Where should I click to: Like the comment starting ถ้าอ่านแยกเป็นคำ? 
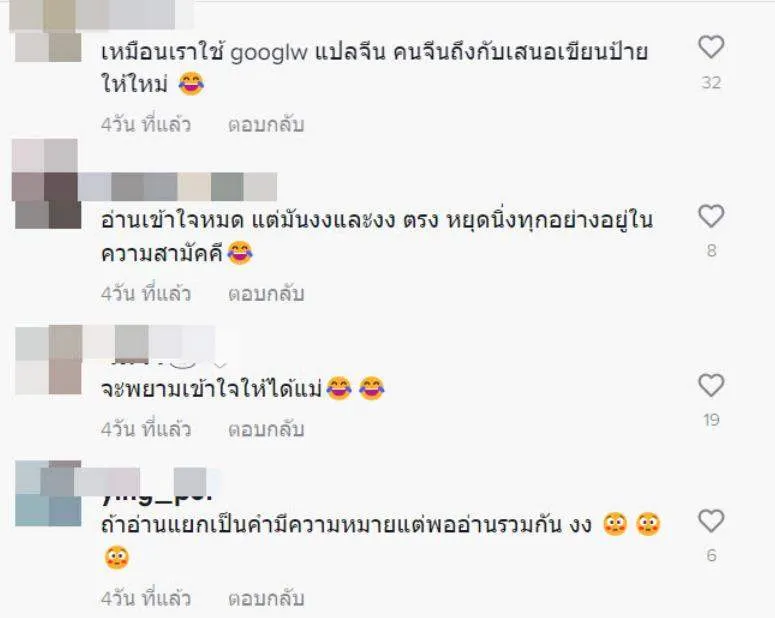[x=710, y=521]
